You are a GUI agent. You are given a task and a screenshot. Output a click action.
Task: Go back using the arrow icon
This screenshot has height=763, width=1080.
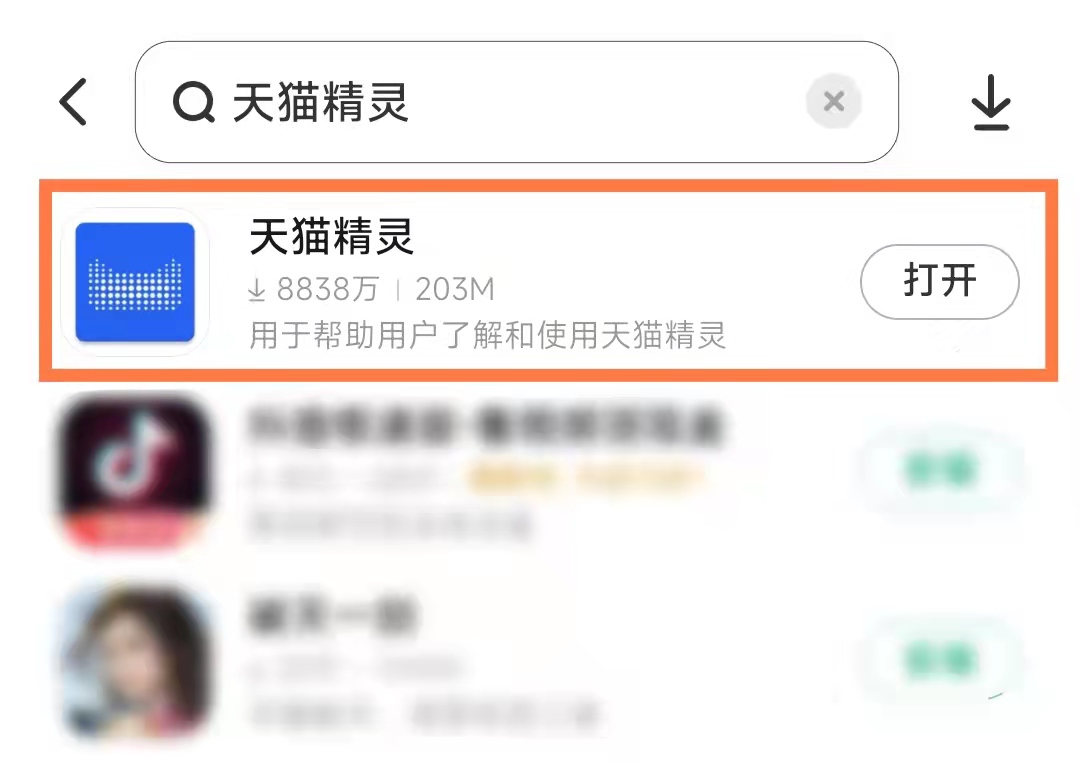74,102
